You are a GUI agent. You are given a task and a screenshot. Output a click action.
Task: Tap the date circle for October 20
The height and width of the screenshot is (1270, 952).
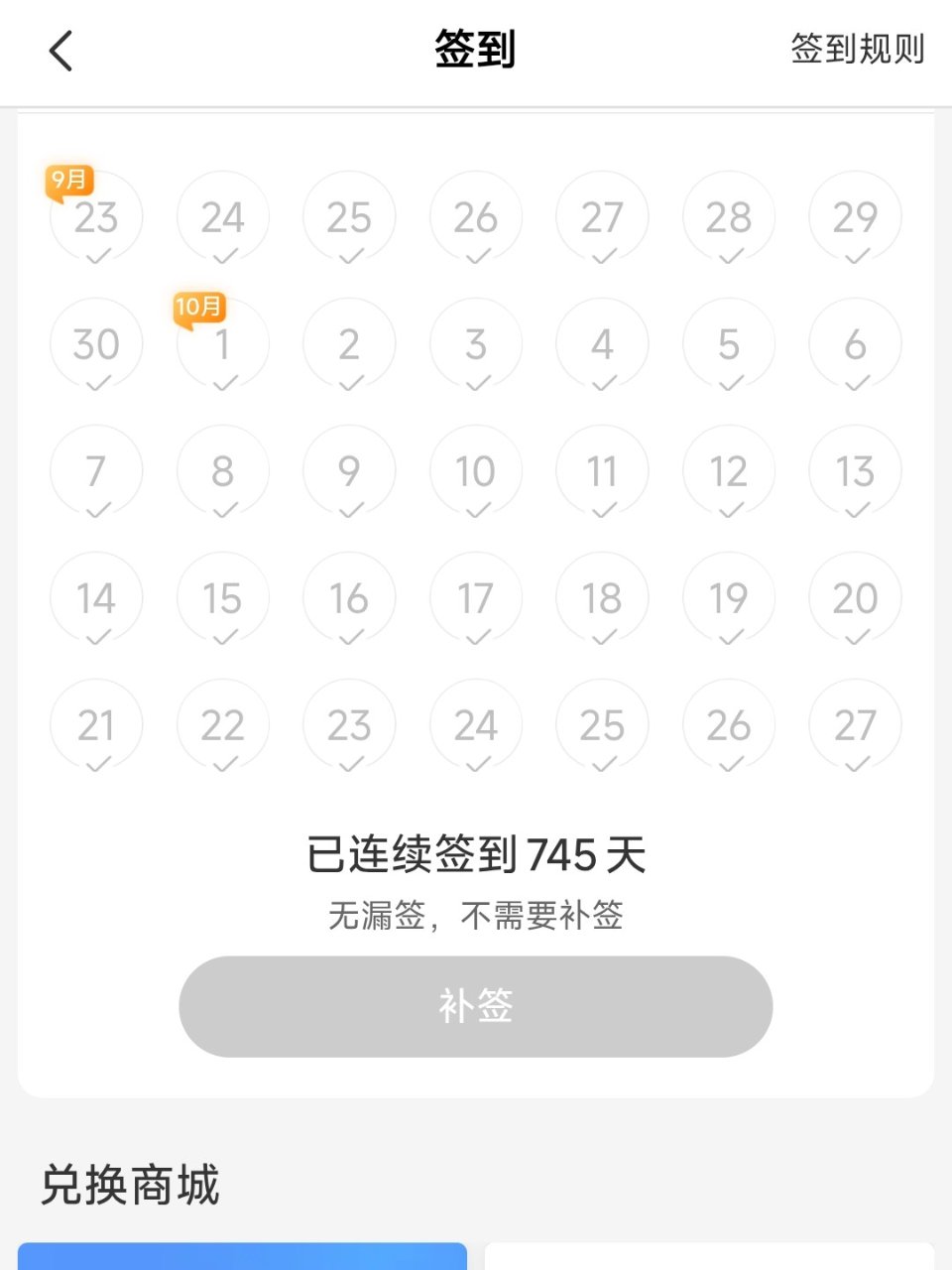855,598
